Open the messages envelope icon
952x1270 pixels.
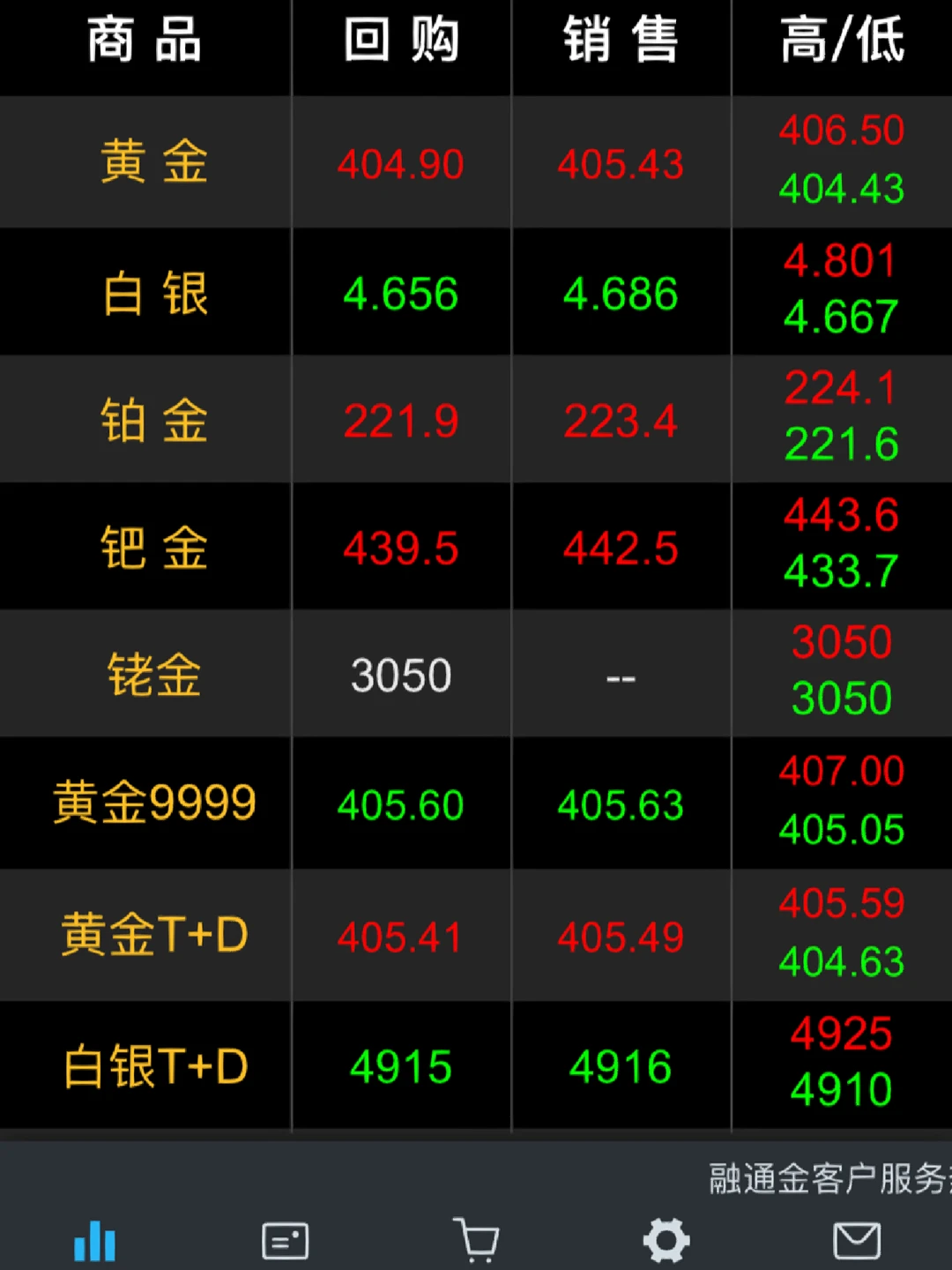pos(857,1239)
